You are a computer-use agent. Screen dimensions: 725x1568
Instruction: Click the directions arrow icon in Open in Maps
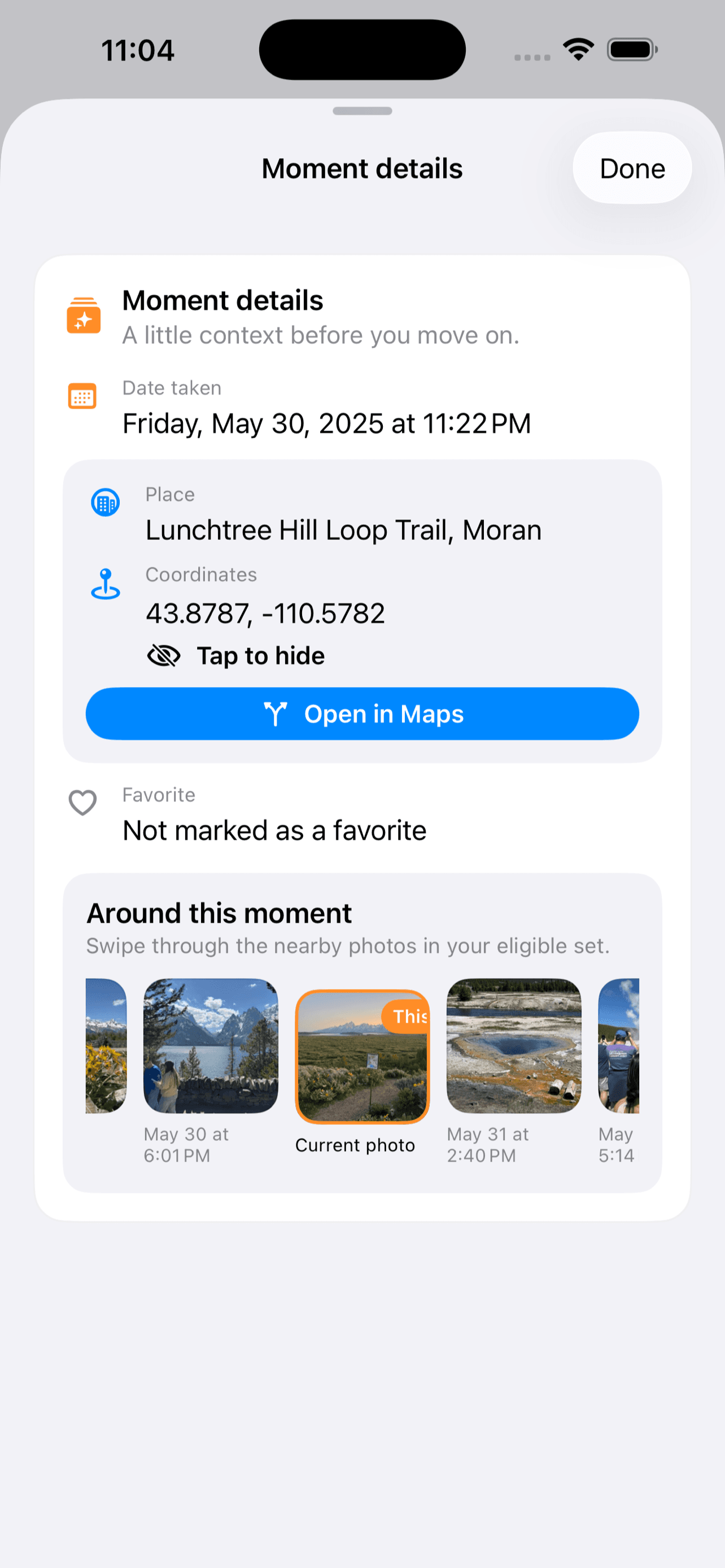pyautogui.click(x=277, y=714)
